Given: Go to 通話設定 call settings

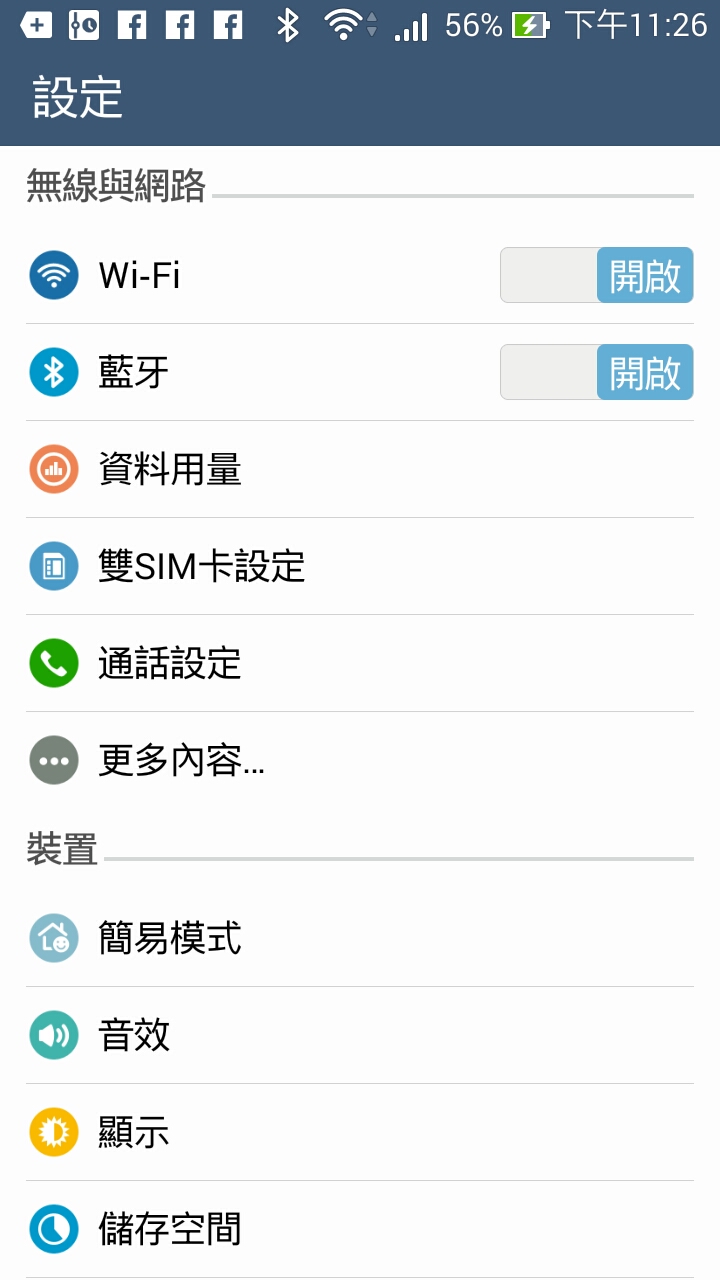Looking at the screenshot, I should [360, 663].
